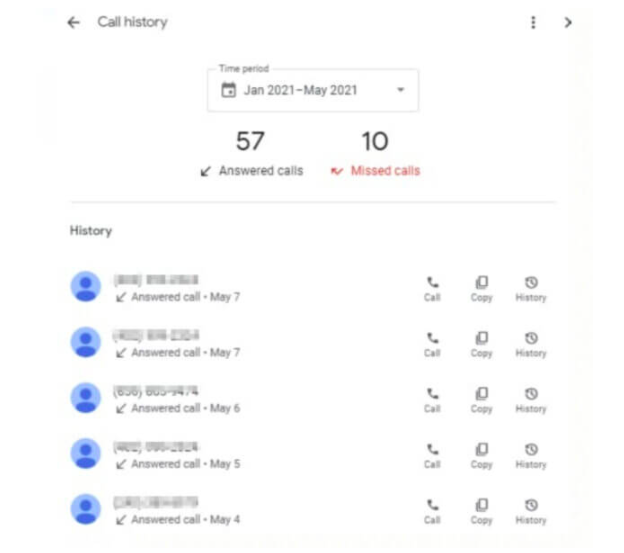Tap the right chevron arrow at top
624x553 pixels.
click(x=568, y=22)
